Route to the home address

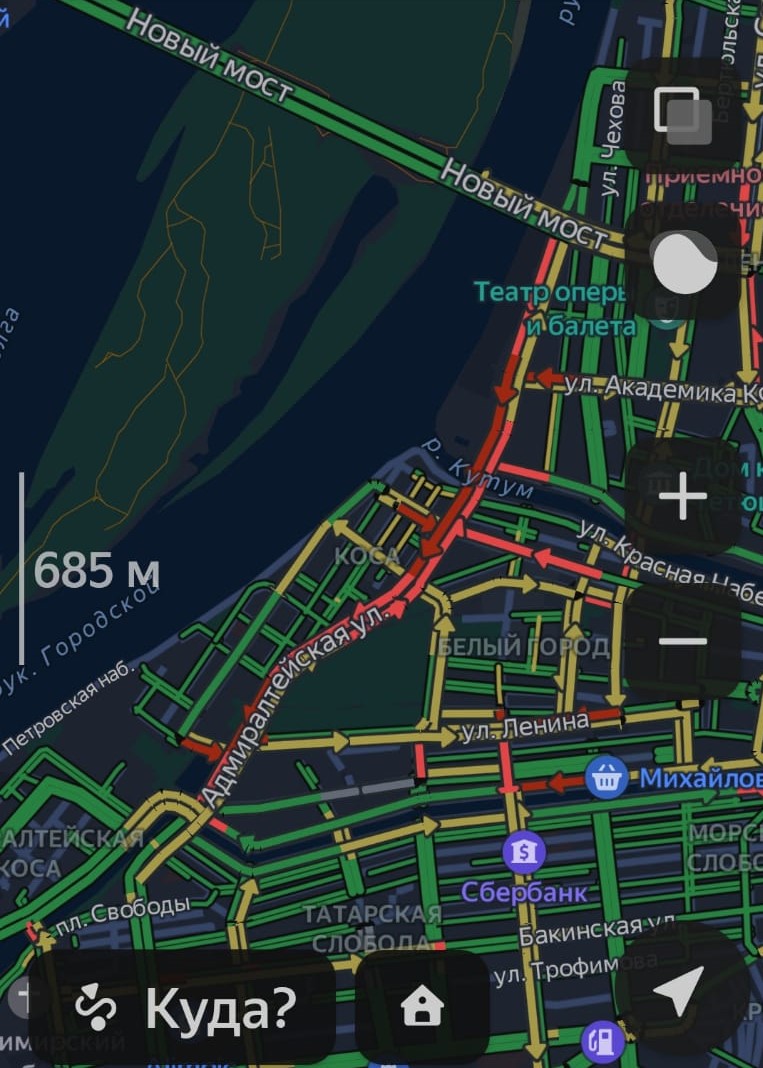(x=422, y=1008)
